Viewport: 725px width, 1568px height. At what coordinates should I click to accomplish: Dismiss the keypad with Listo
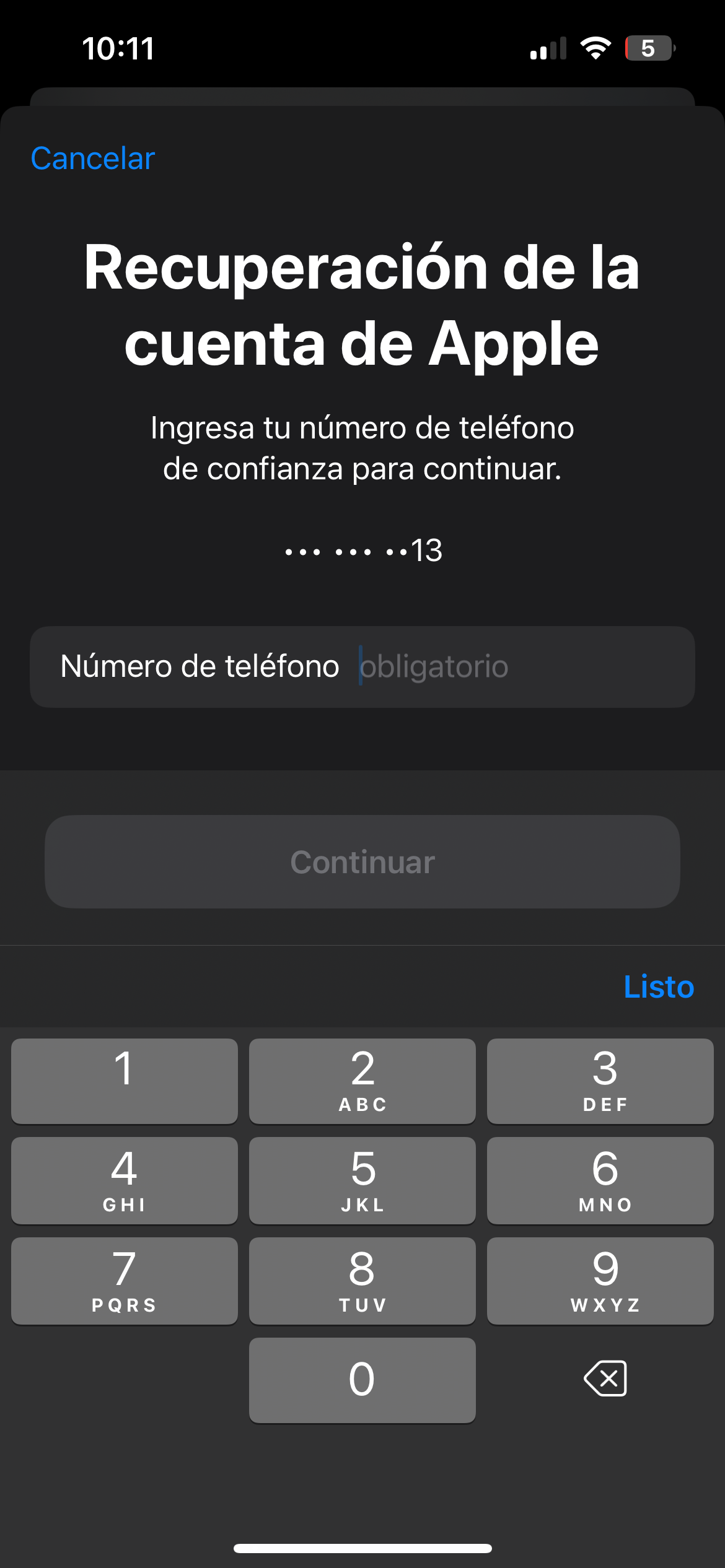pyautogui.click(x=658, y=987)
